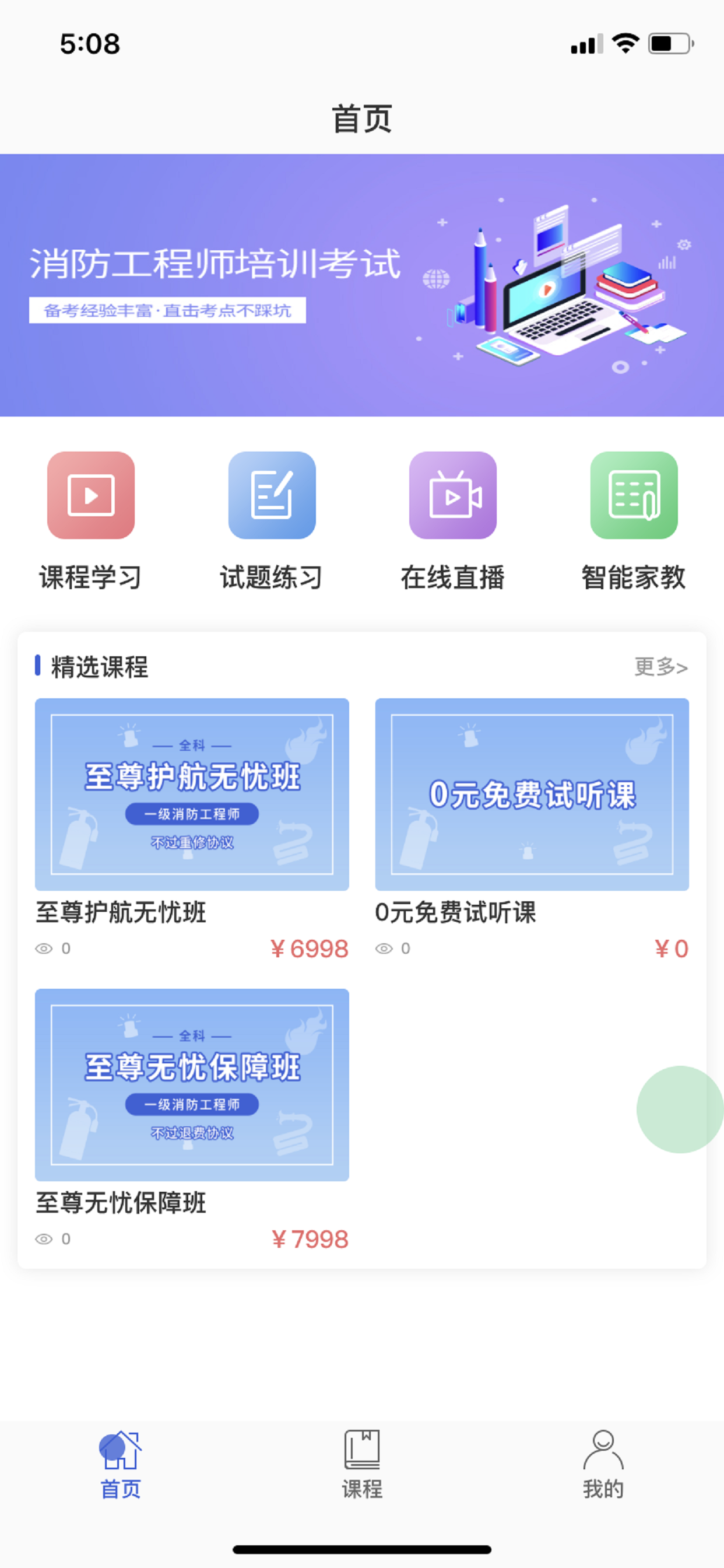Open the 课程学习 video play icon
Image resolution: width=724 pixels, height=1568 pixels.
90,495
